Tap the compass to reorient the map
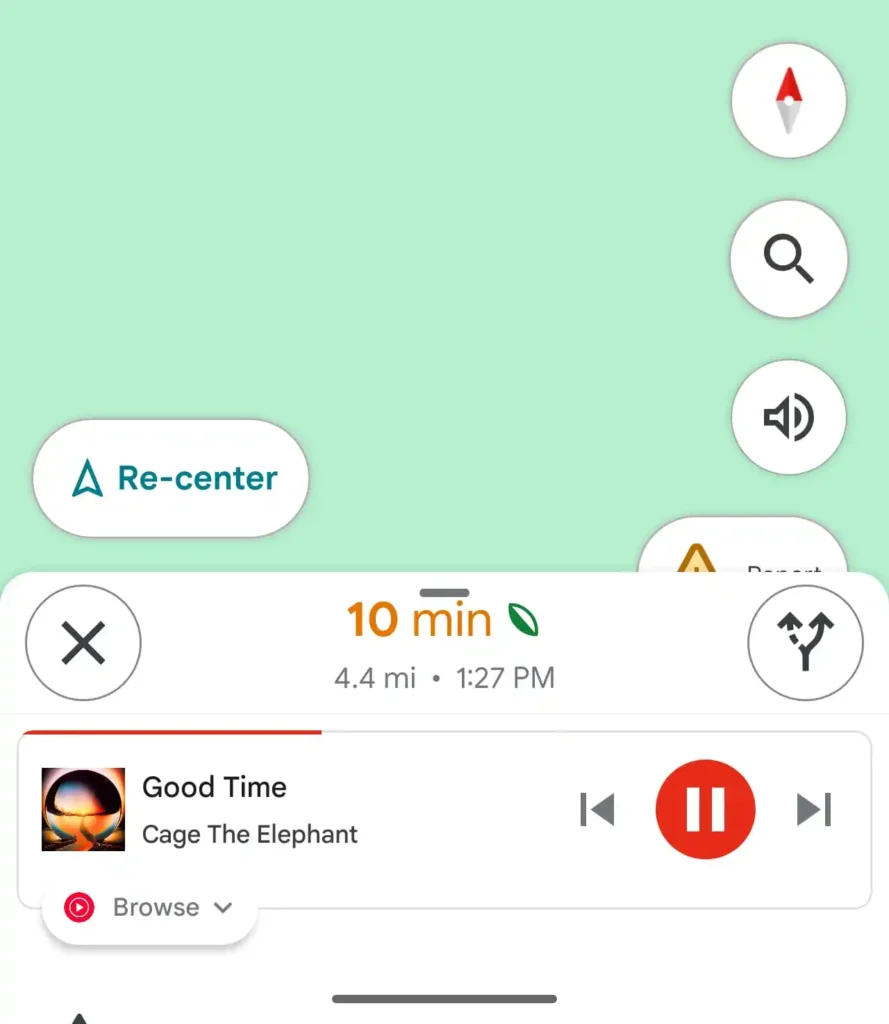Image resolution: width=889 pixels, height=1024 pixels. [x=789, y=100]
